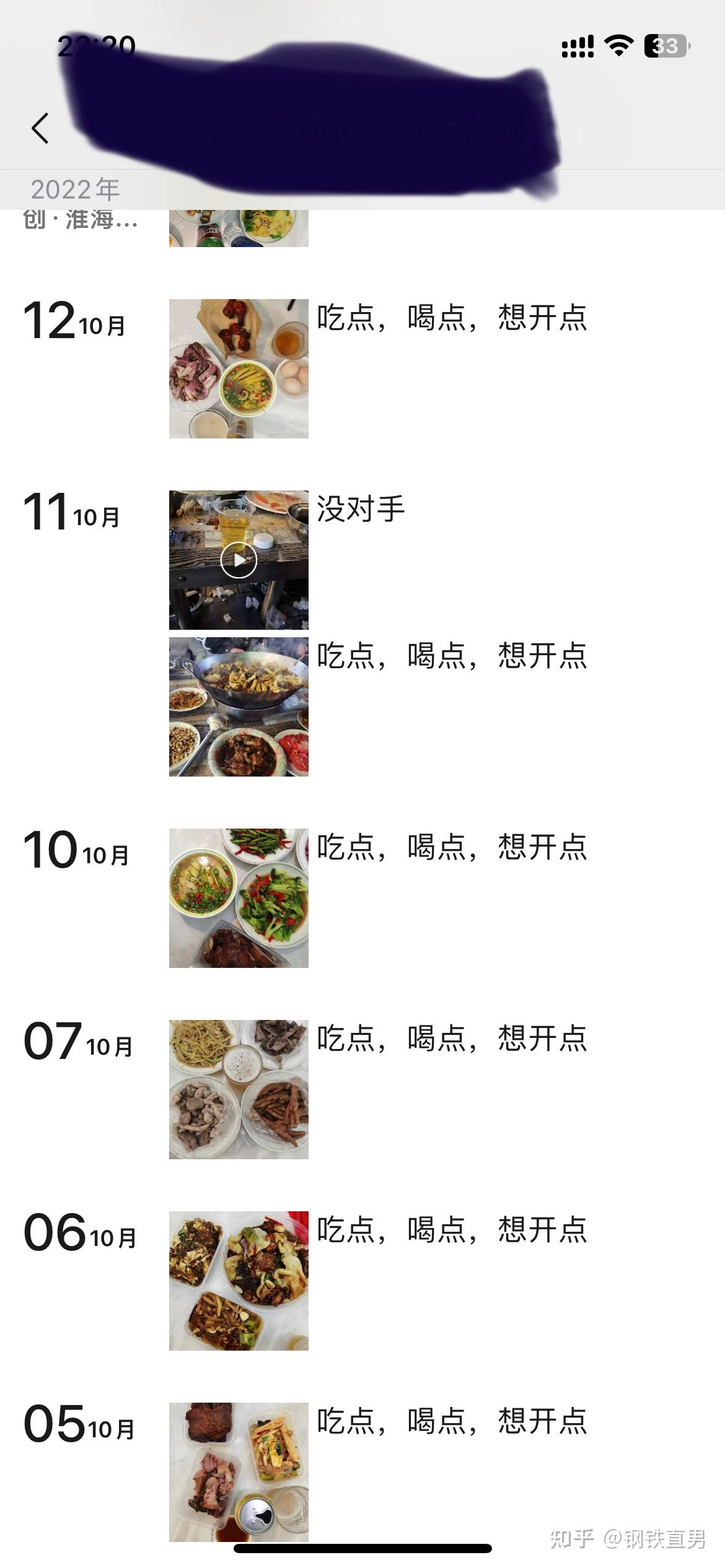Image resolution: width=725 pixels, height=1568 pixels.
Task: View the October 05 photo post
Action: pyautogui.click(x=239, y=1472)
